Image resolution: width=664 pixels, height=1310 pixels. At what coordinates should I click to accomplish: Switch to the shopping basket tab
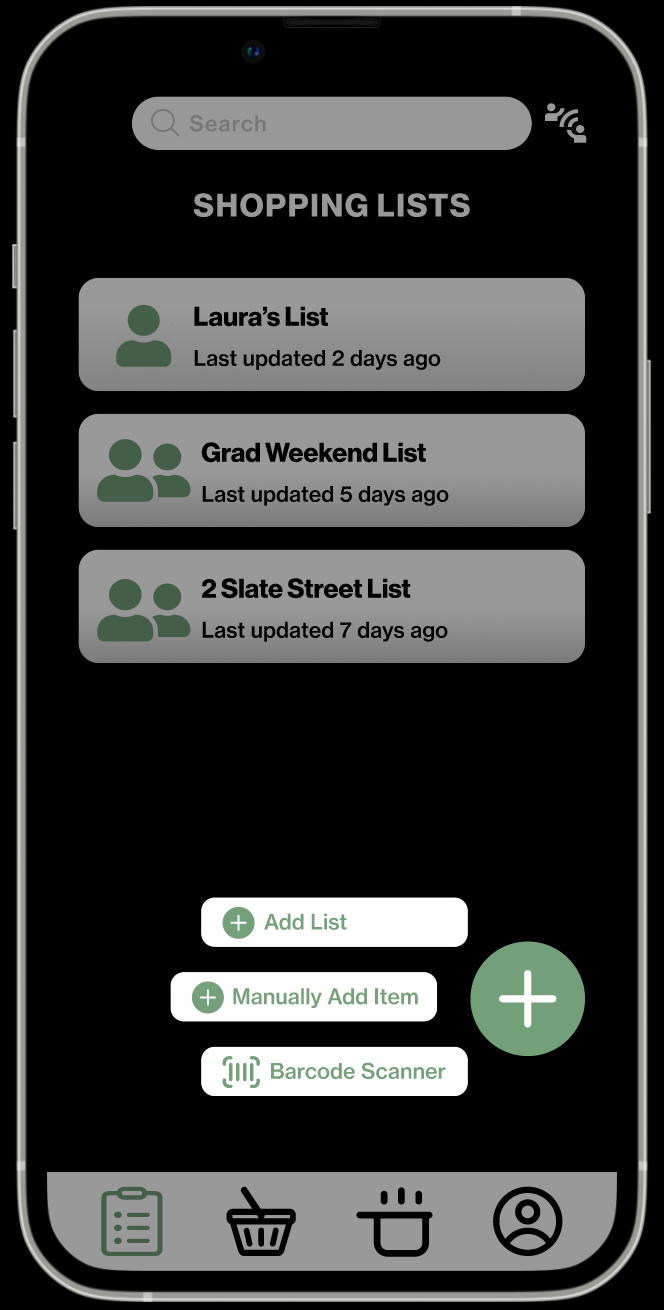point(261,1221)
